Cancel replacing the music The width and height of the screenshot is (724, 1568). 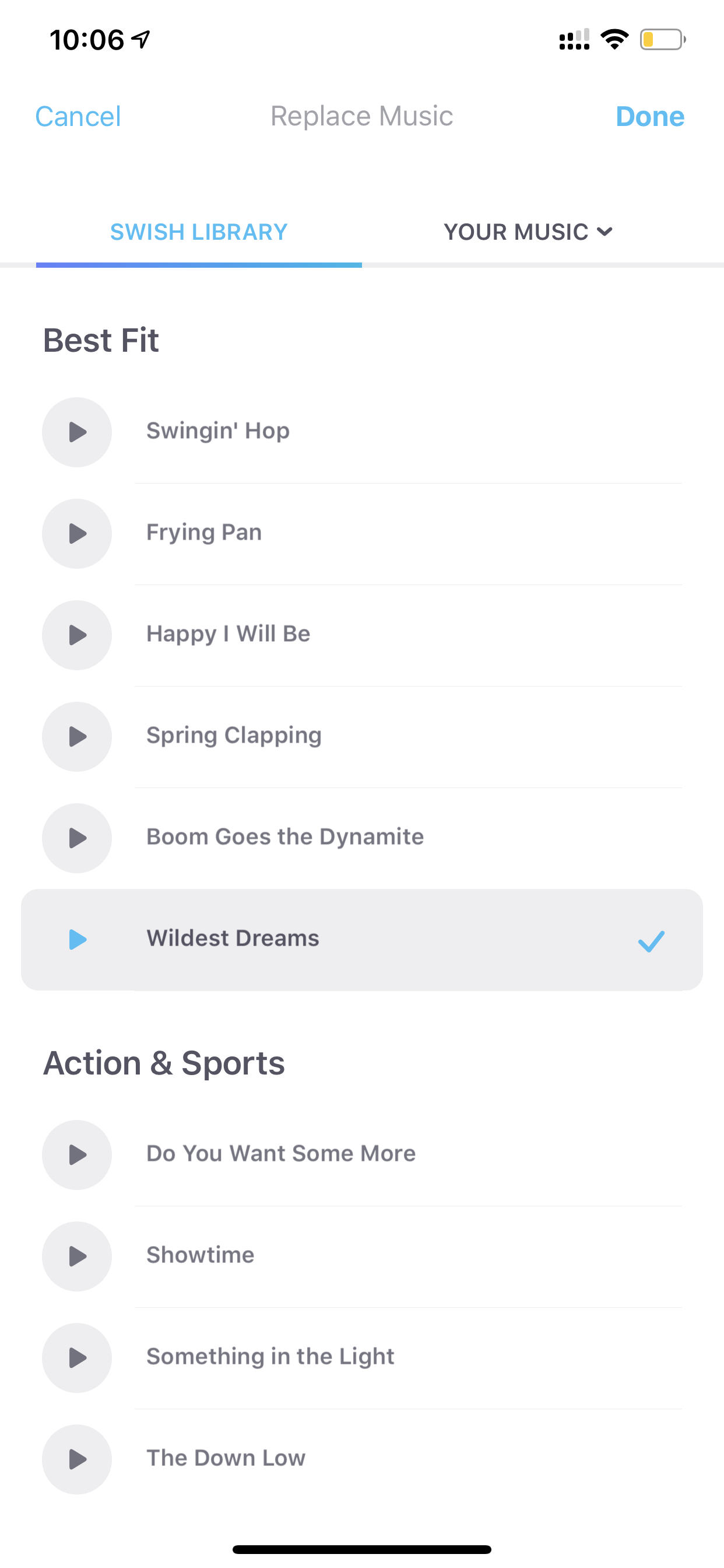[78, 116]
